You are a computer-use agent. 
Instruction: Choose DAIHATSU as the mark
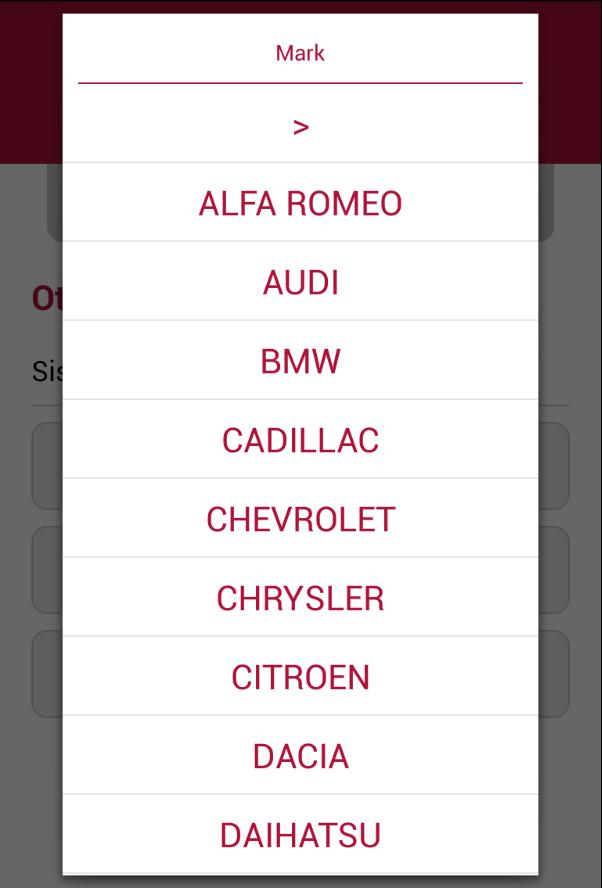click(x=300, y=835)
